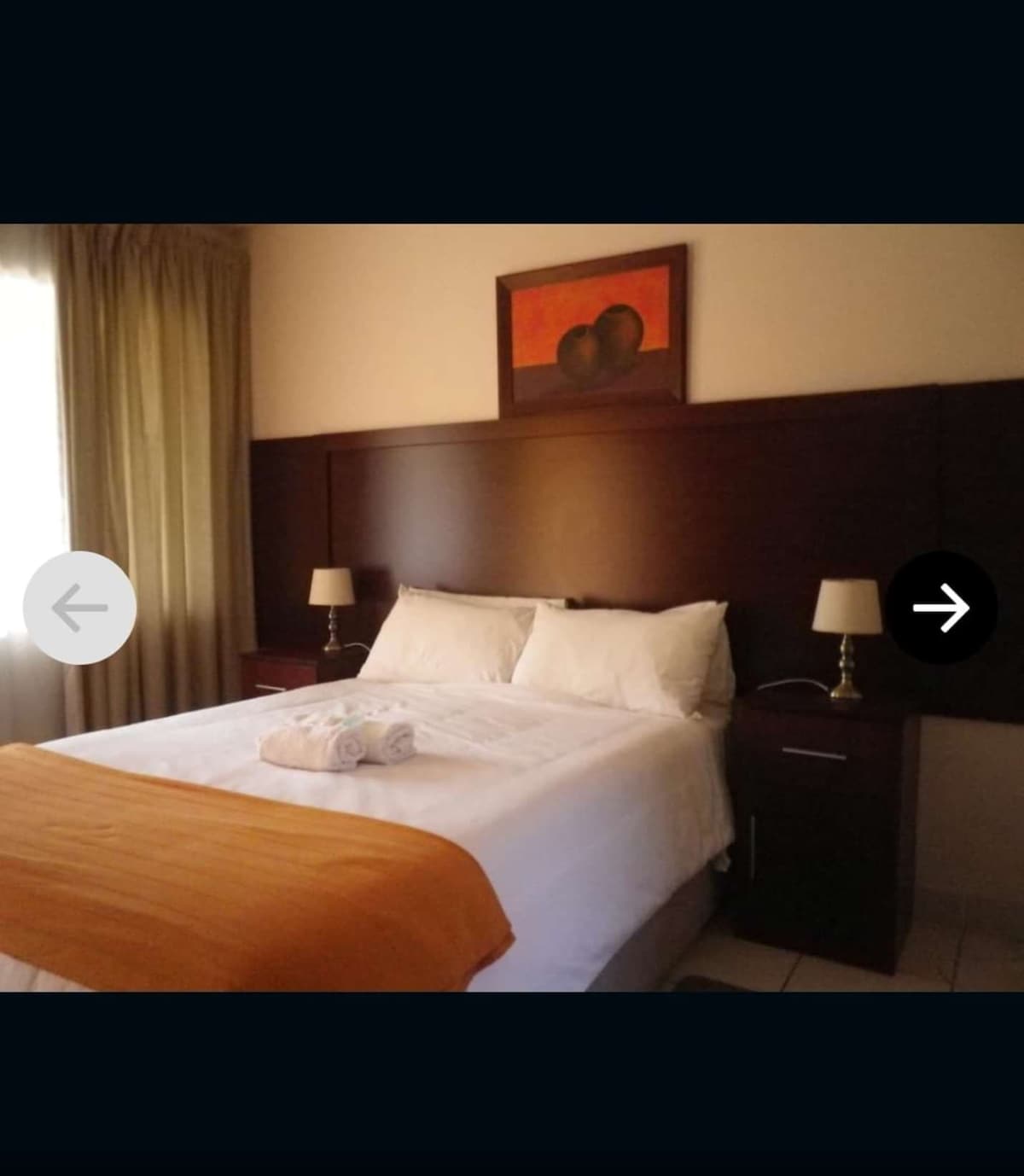This screenshot has width=1024, height=1176.
Task: Go back to the previous photo
Action: coord(79,608)
